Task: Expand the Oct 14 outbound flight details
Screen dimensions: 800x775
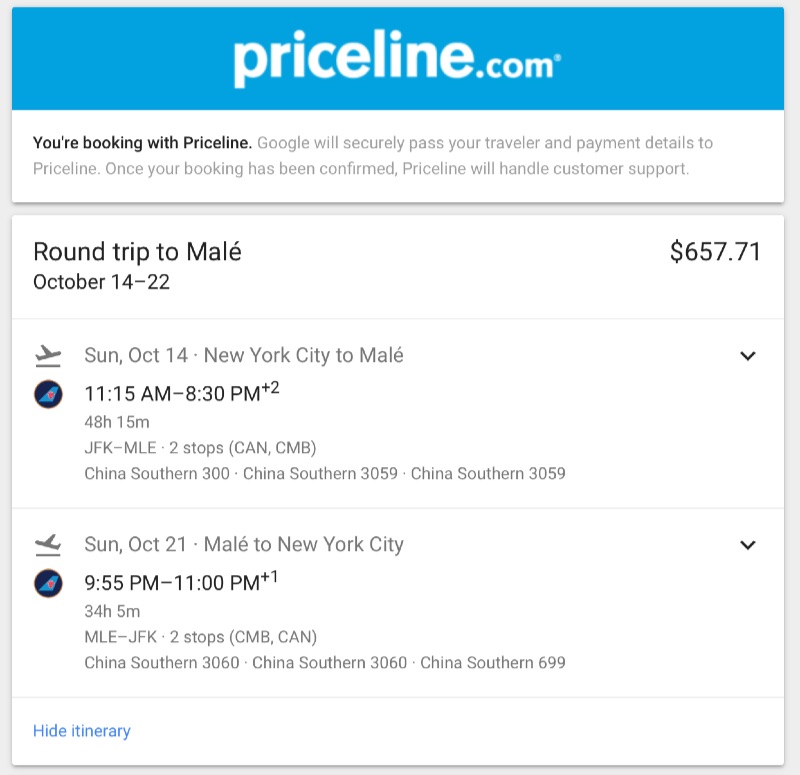Action: pyautogui.click(x=747, y=356)
